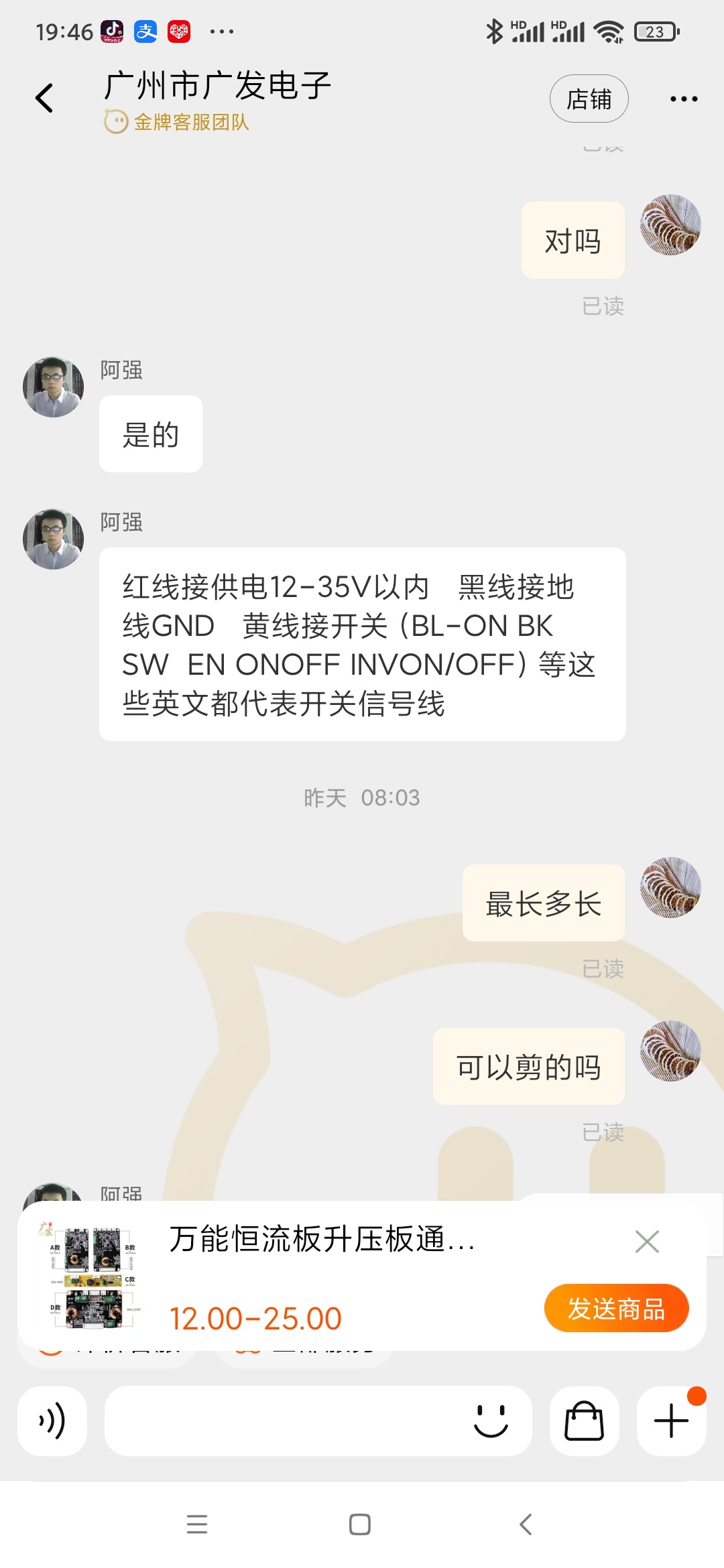
Task: Open the 店铺 store page
Action: click(589, 99)
